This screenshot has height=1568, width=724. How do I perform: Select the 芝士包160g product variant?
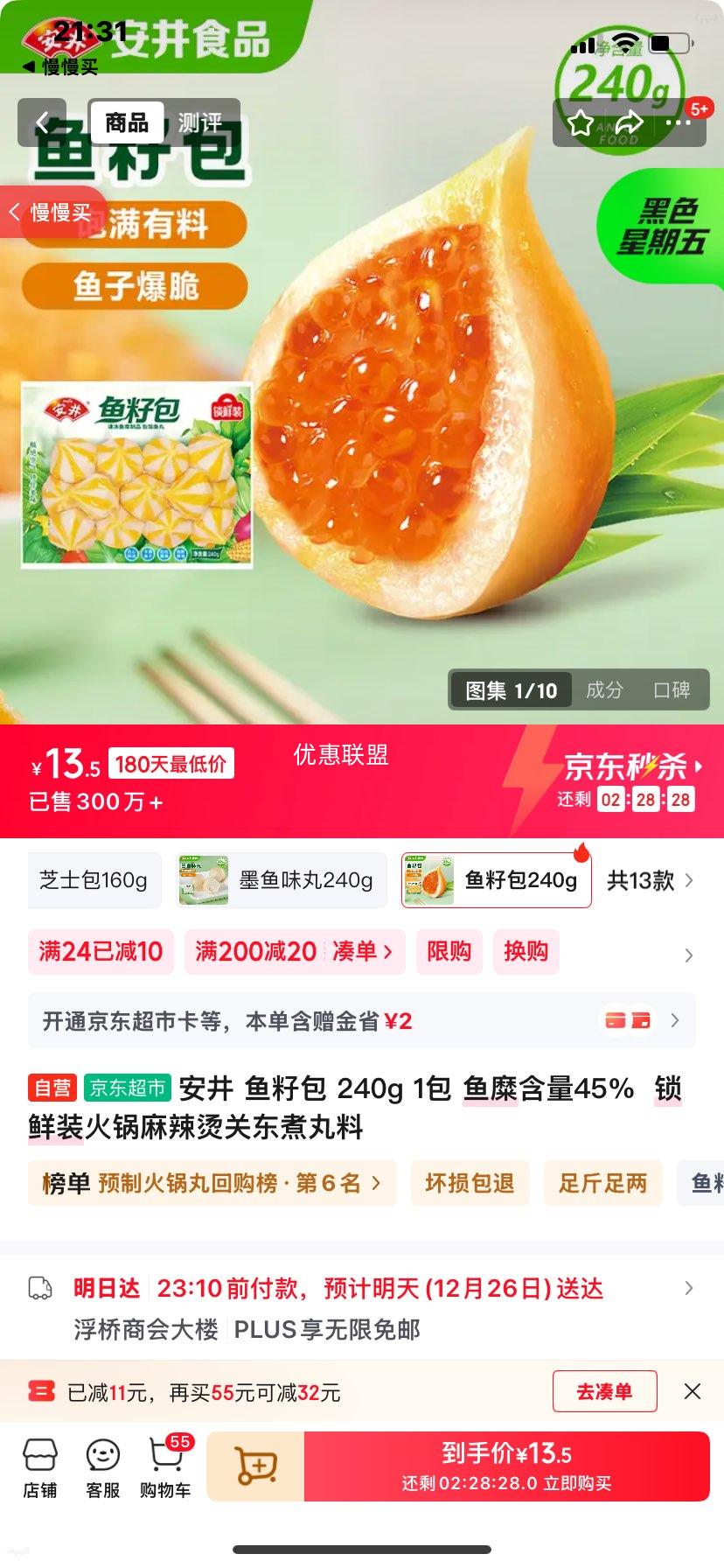pos(94,880)
